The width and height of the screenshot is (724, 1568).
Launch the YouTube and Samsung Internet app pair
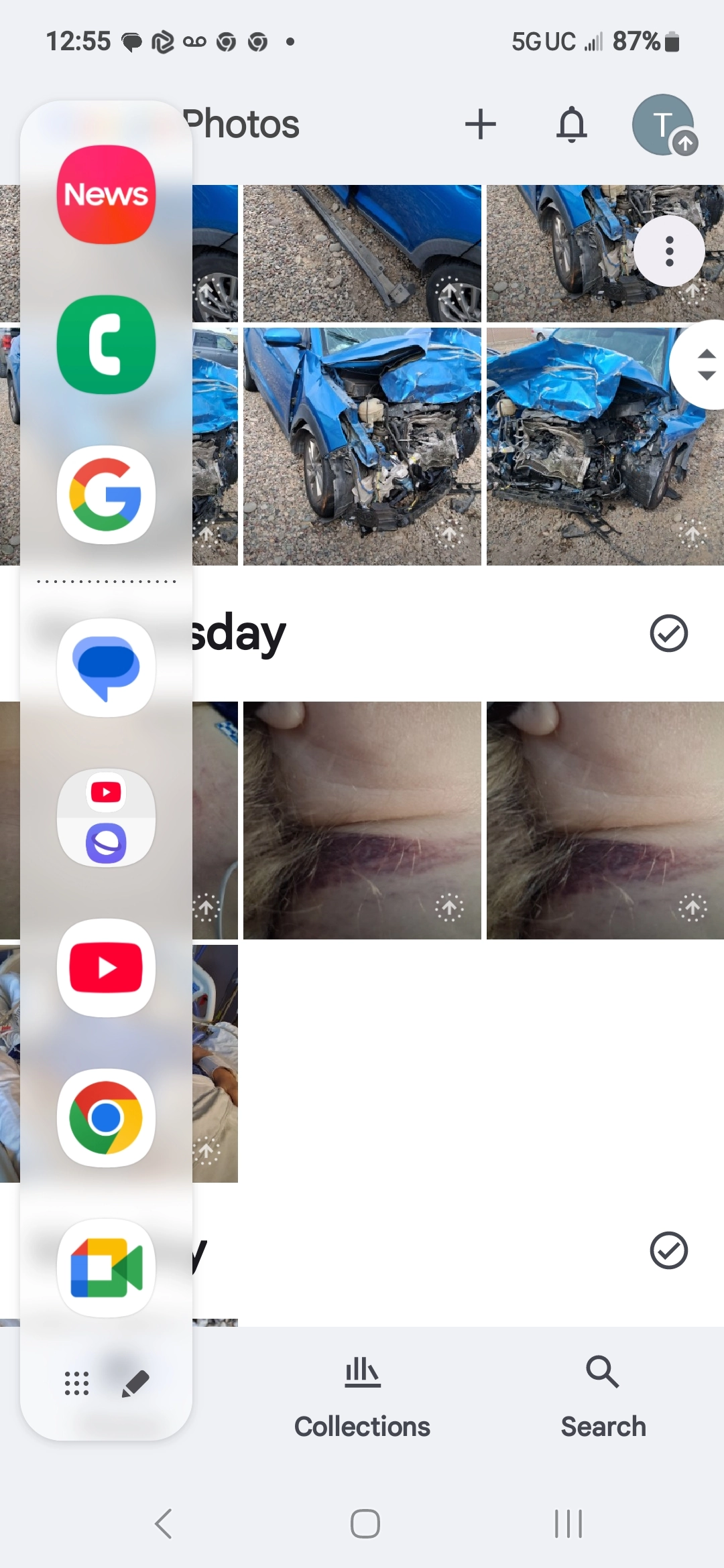click(x=106, y=818)
